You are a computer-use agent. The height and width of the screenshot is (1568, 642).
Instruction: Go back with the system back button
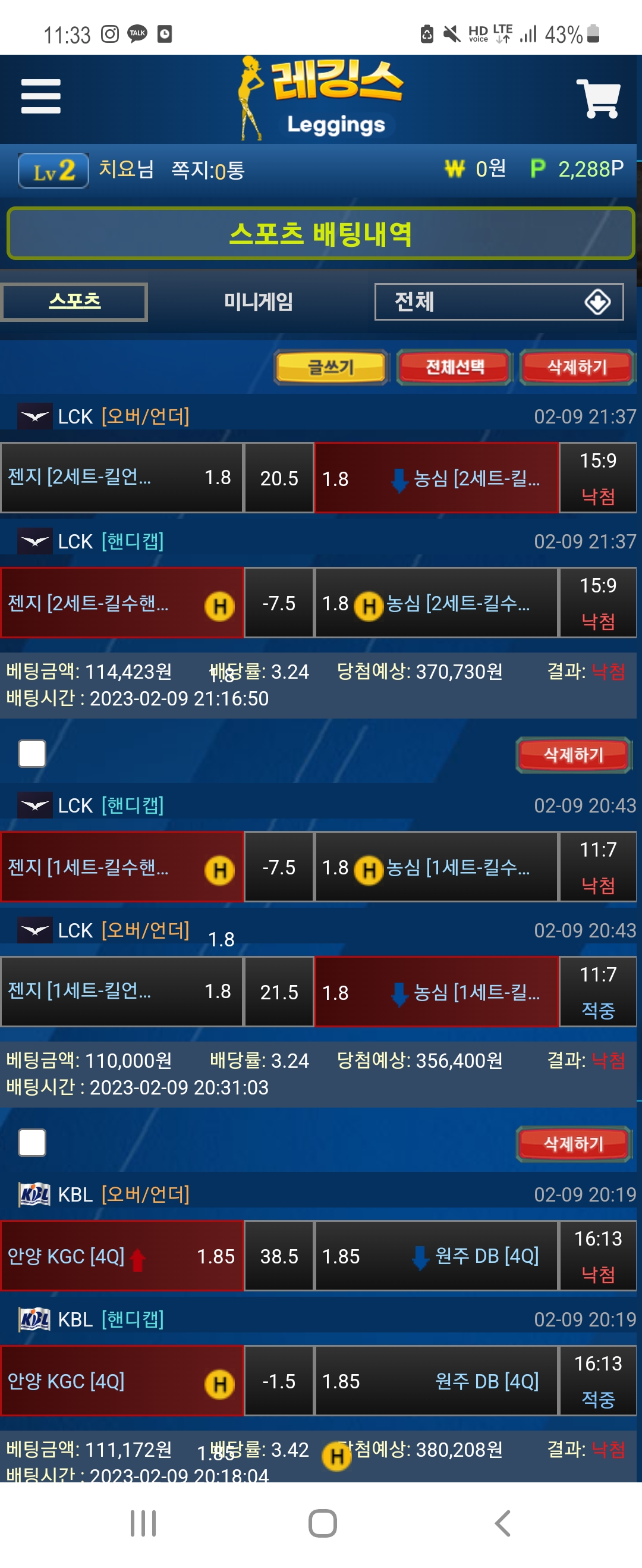pos(502,1523)
